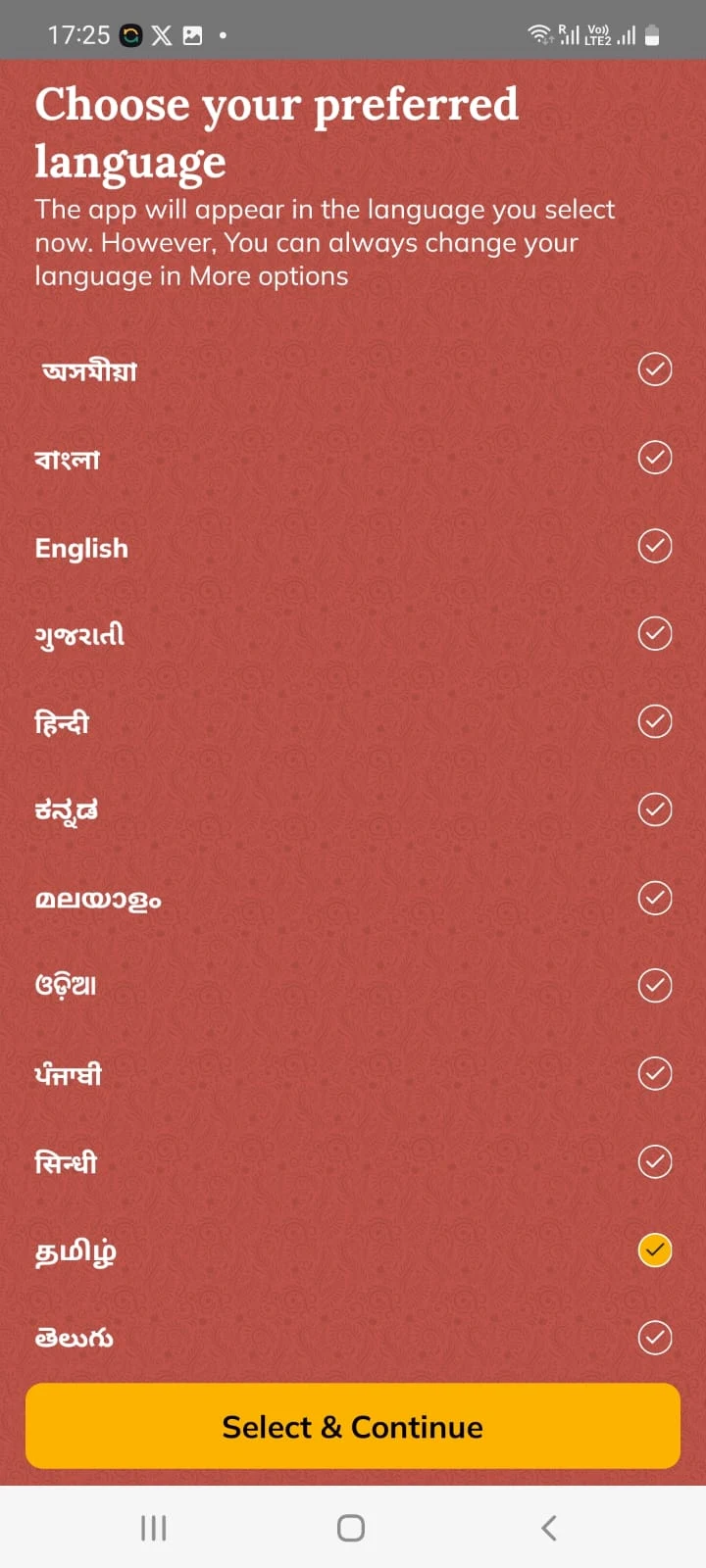Open recent apps from navigation bar
706x1568 pixels.
pos(153,1526)
